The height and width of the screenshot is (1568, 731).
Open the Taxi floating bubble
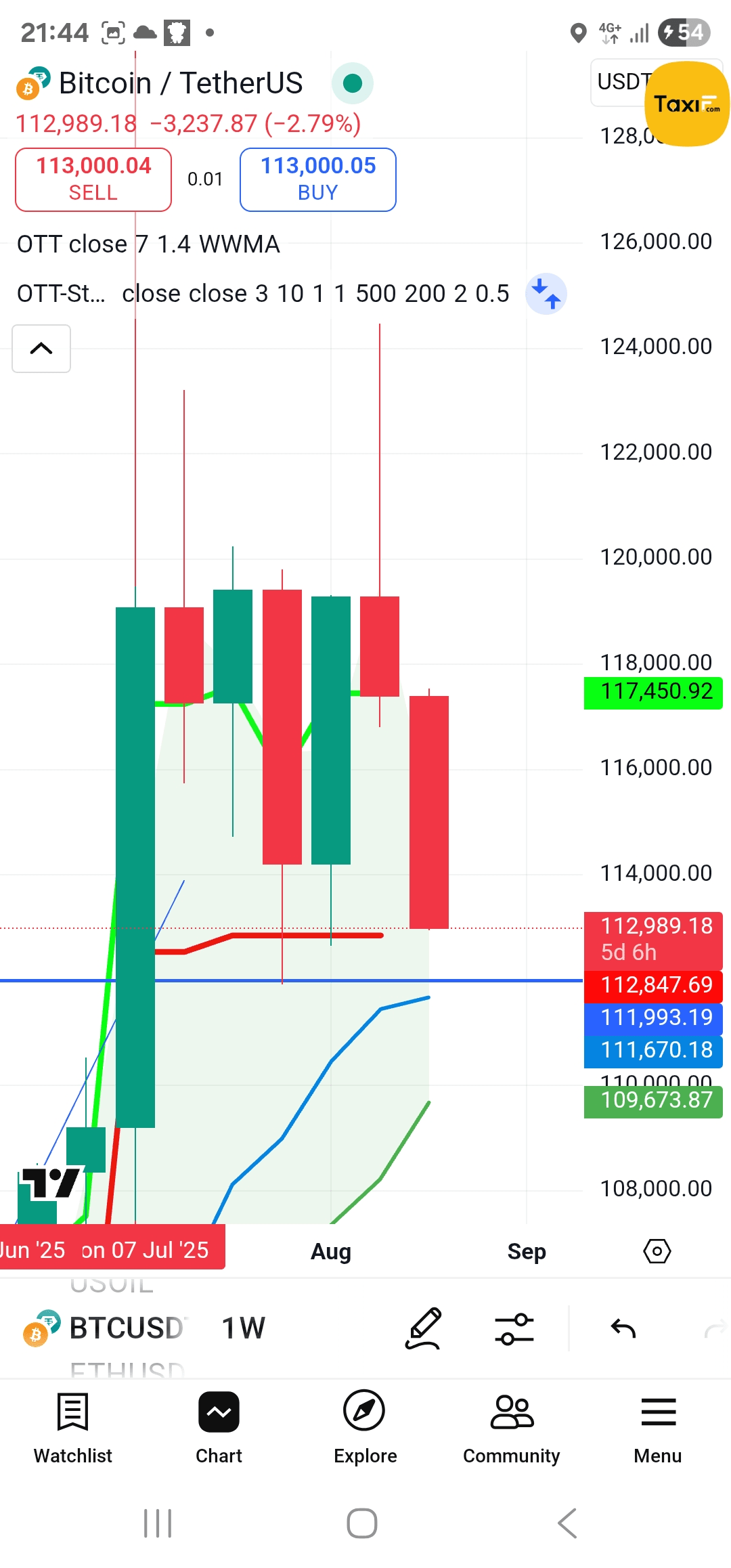(x=686, y=104)
